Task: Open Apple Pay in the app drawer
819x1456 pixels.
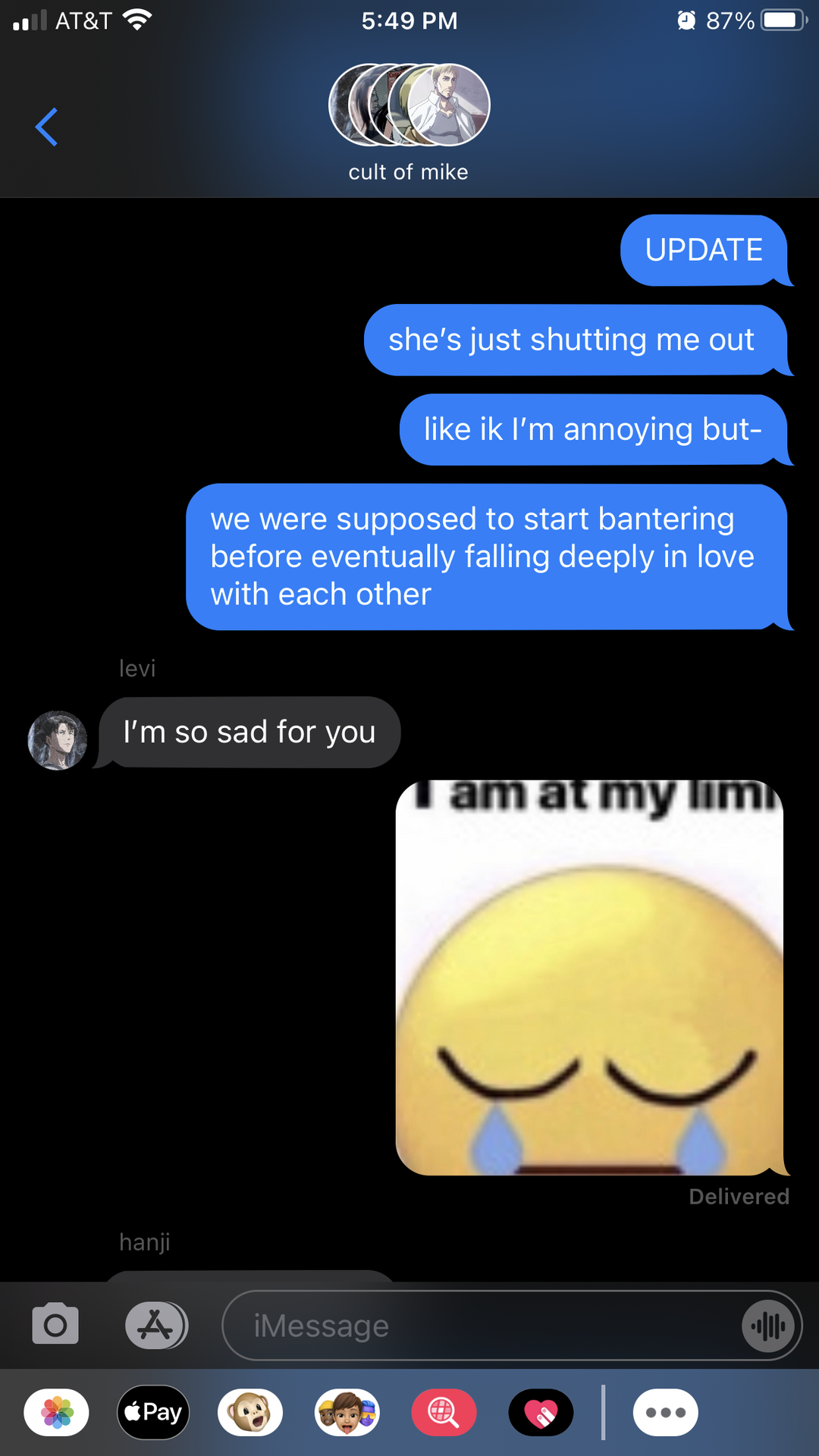Action: point(153,1412)
